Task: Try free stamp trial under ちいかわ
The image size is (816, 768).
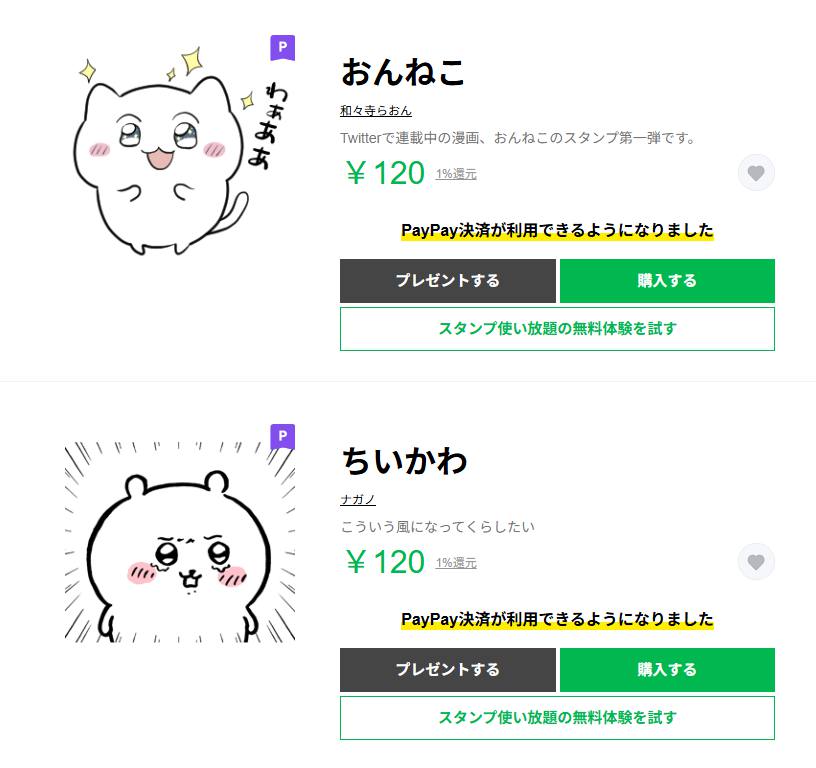Action: click(x=557, y=718)
